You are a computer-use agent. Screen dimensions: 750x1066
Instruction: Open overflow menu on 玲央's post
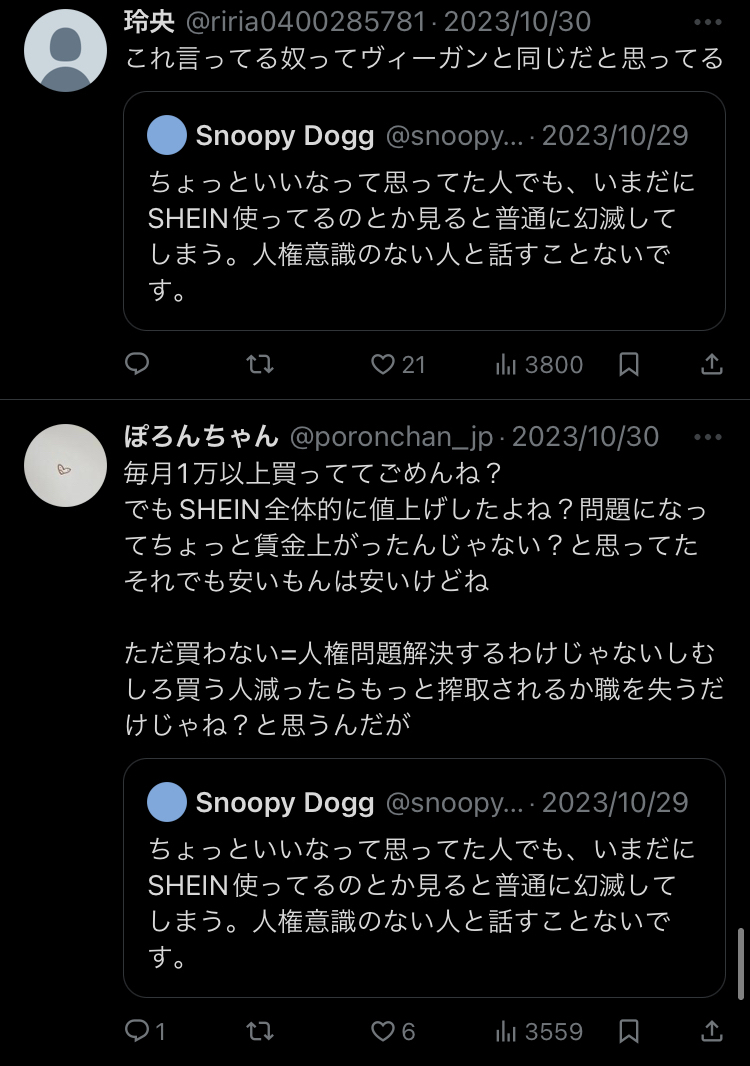(x=707, y=21)
